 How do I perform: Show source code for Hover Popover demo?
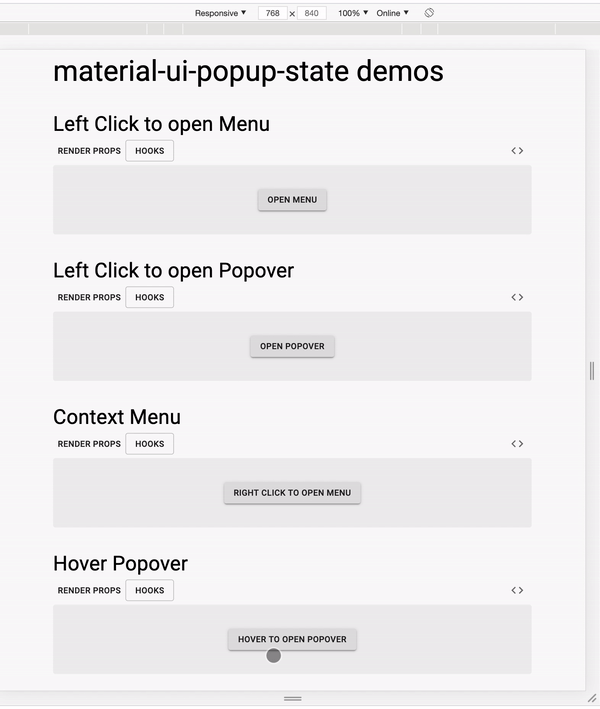coord(517,590)
